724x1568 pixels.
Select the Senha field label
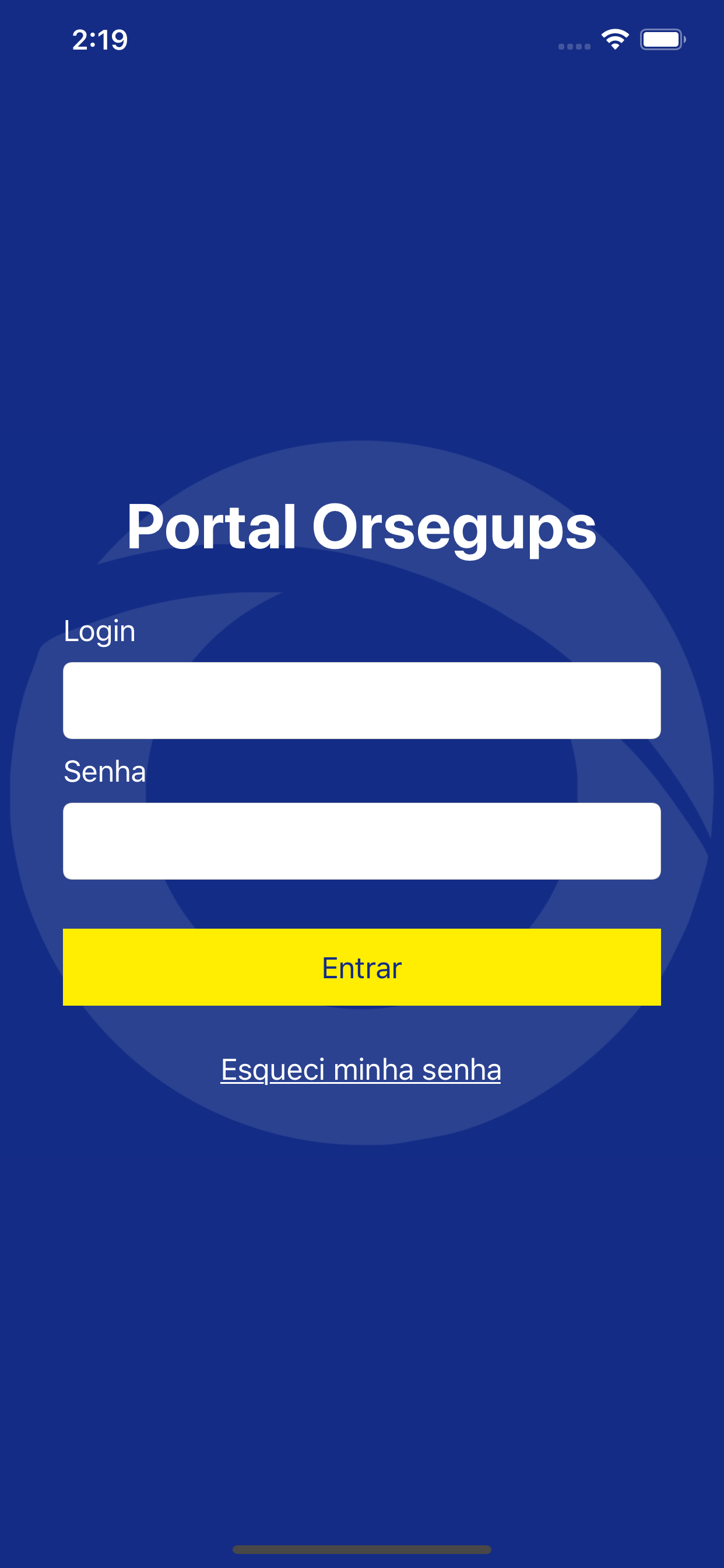pyautogui.click(x=105, y=771)
